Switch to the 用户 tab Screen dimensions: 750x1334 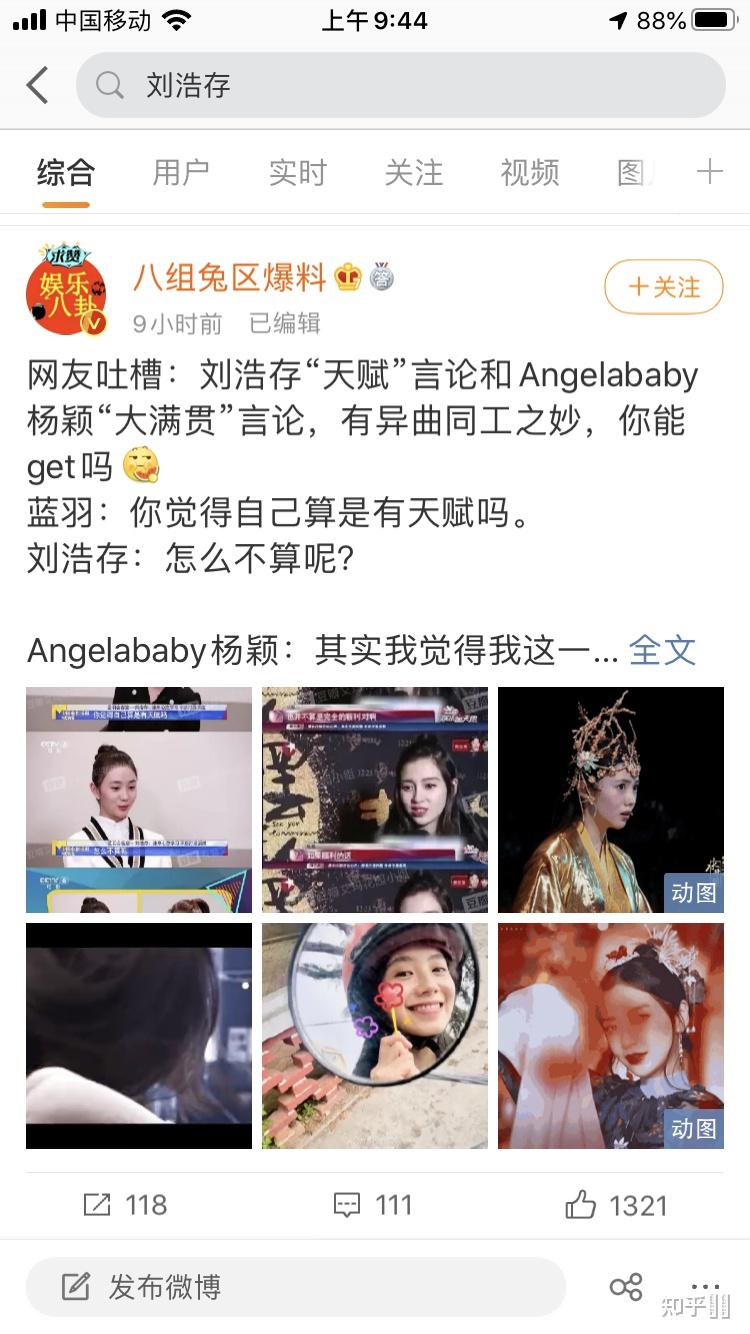[x=181, y=173]
